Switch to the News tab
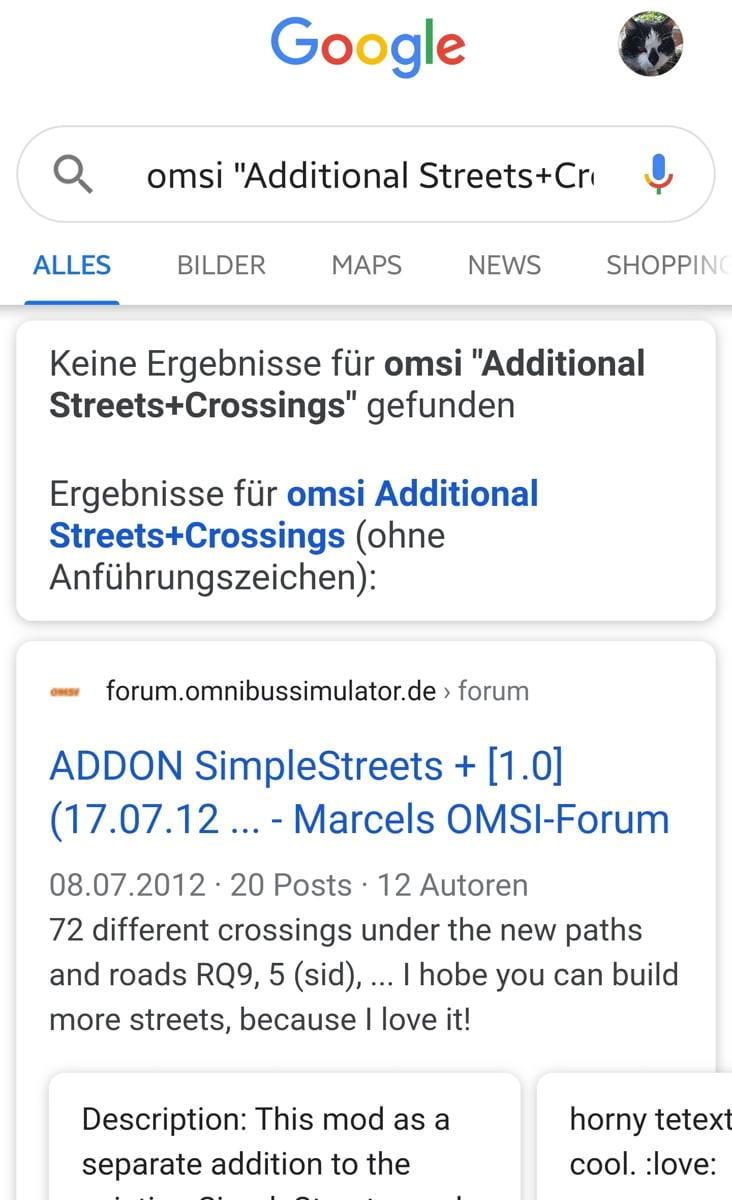The height and width of the screenshot is (1200, 732). [504, 265]
